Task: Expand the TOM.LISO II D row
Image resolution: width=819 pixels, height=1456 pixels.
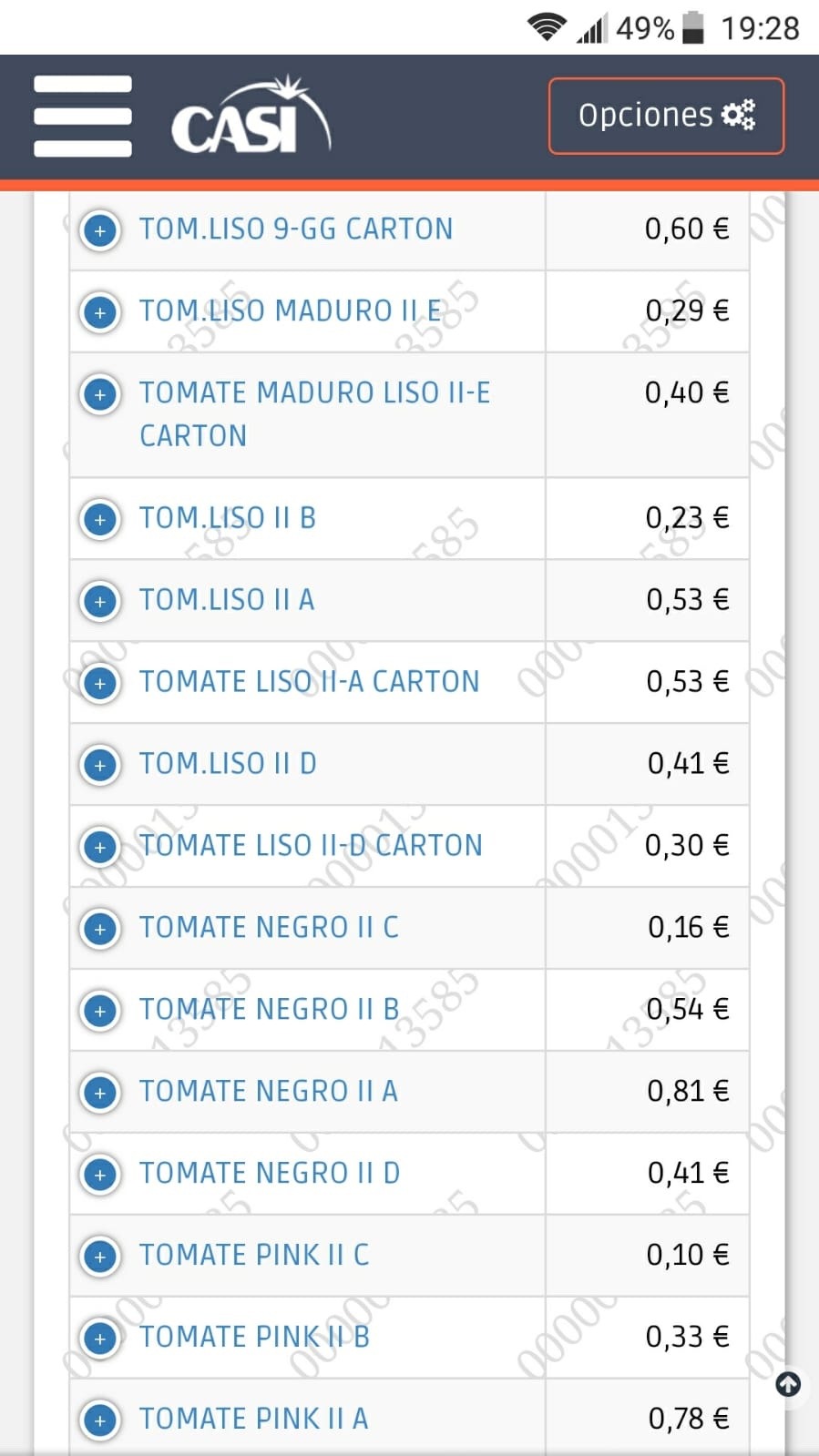Action: click(x=100, y=765)
